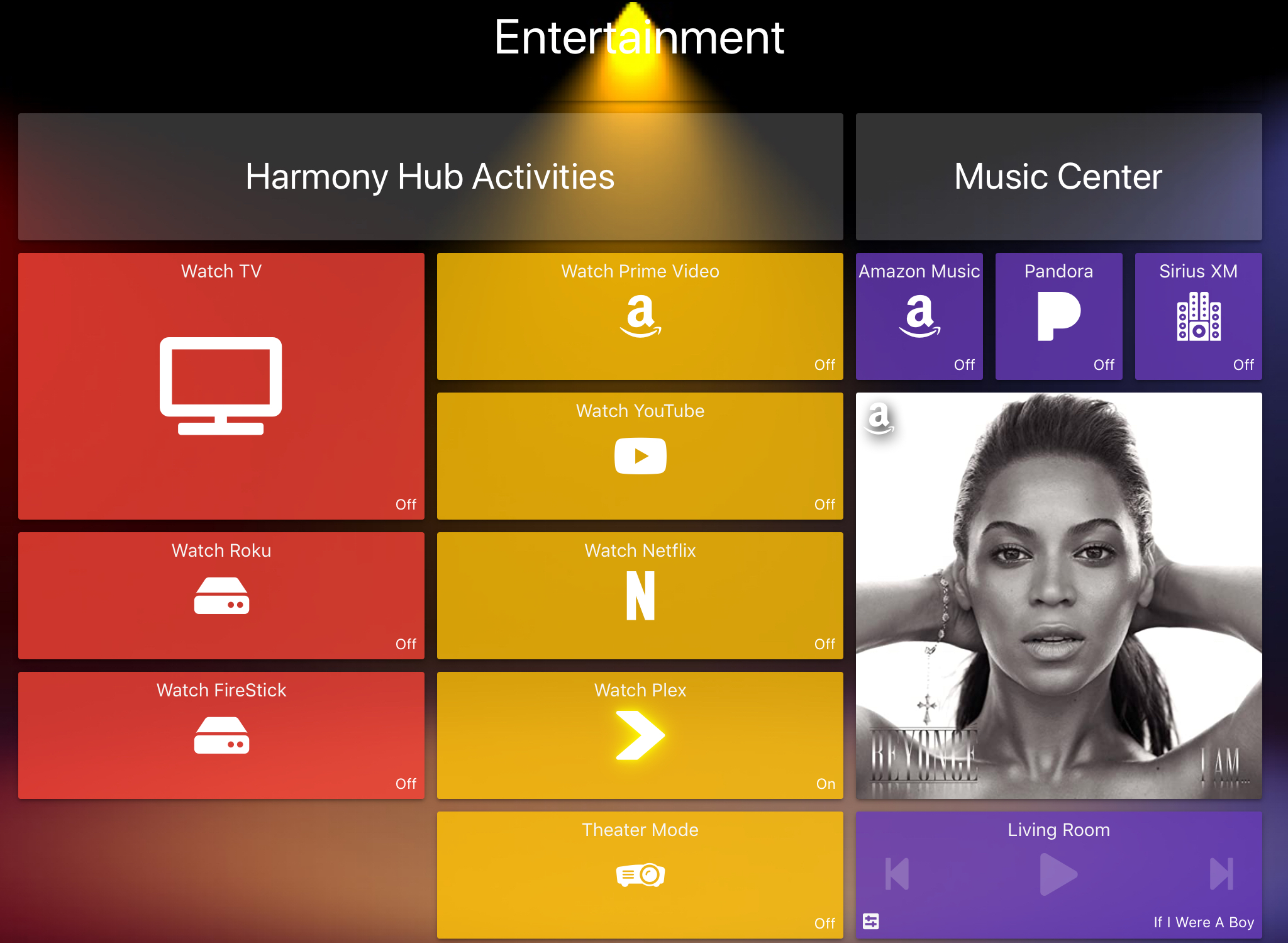Turn on Amazon Music
Viewport: 1288px width, 943px height.
coord(919,316)
